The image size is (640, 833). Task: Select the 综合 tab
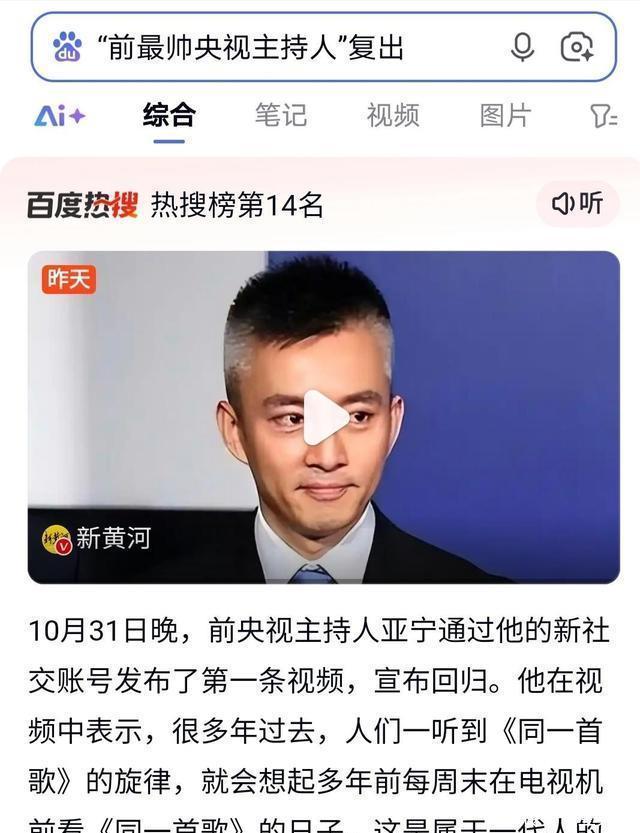169,115
